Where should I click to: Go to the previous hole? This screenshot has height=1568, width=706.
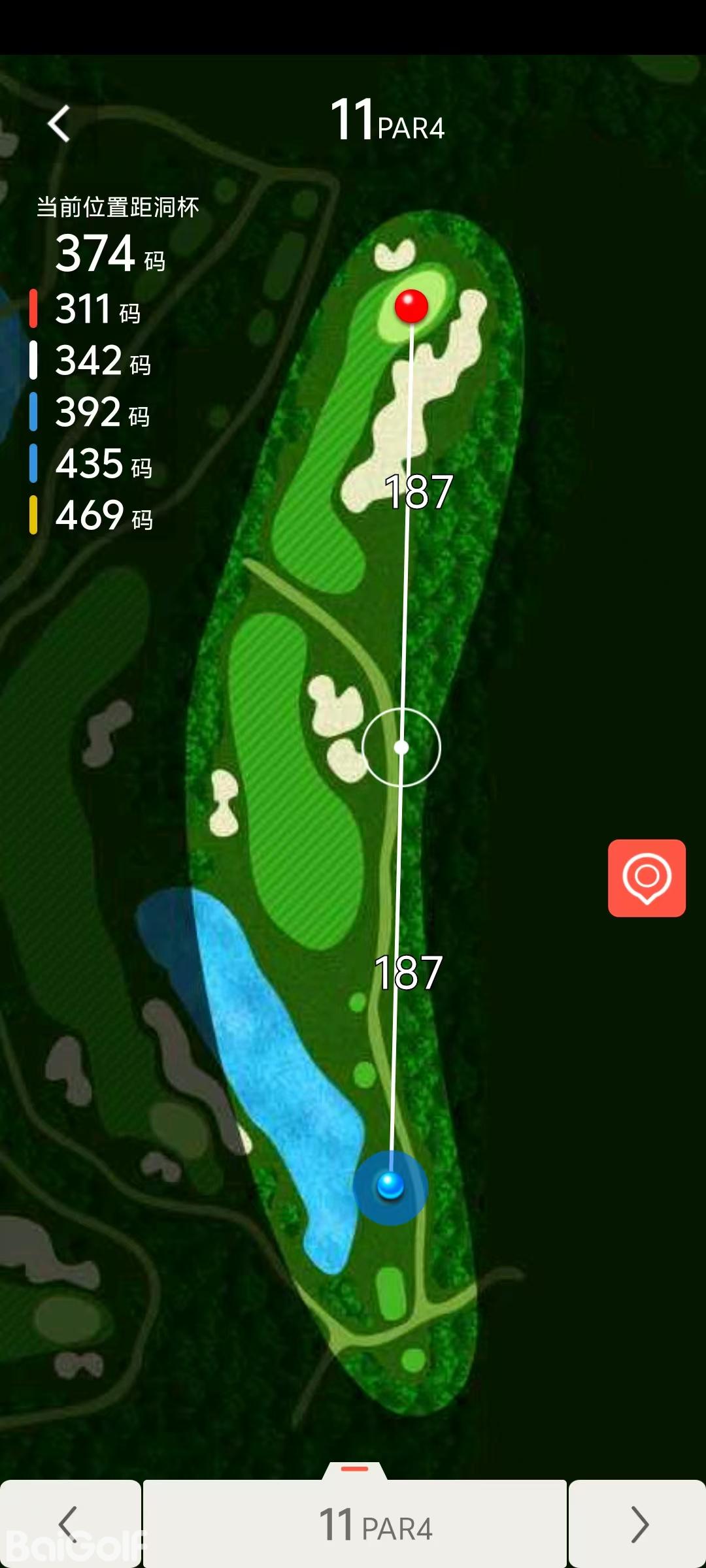click(69, 1524)
